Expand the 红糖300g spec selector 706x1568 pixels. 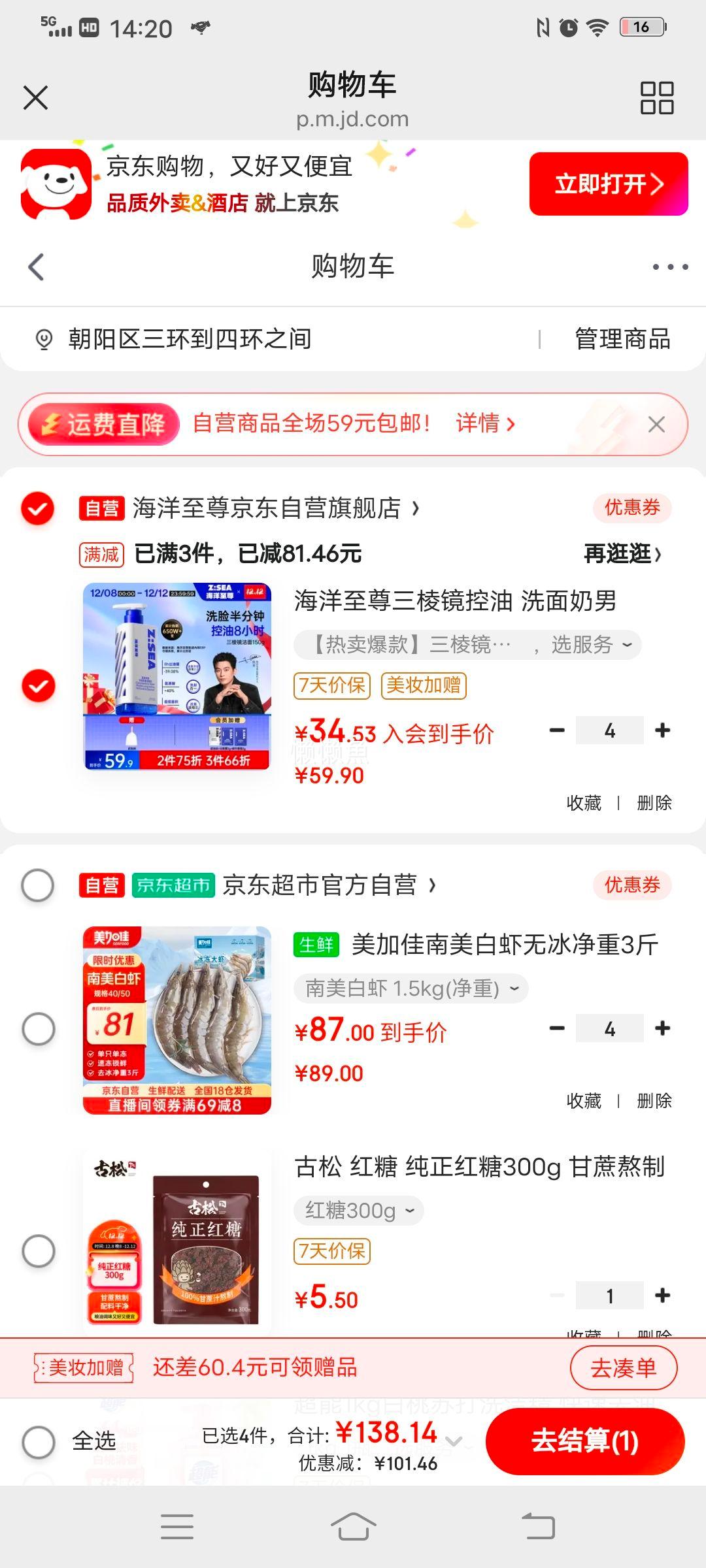[x=357, y=1210]
